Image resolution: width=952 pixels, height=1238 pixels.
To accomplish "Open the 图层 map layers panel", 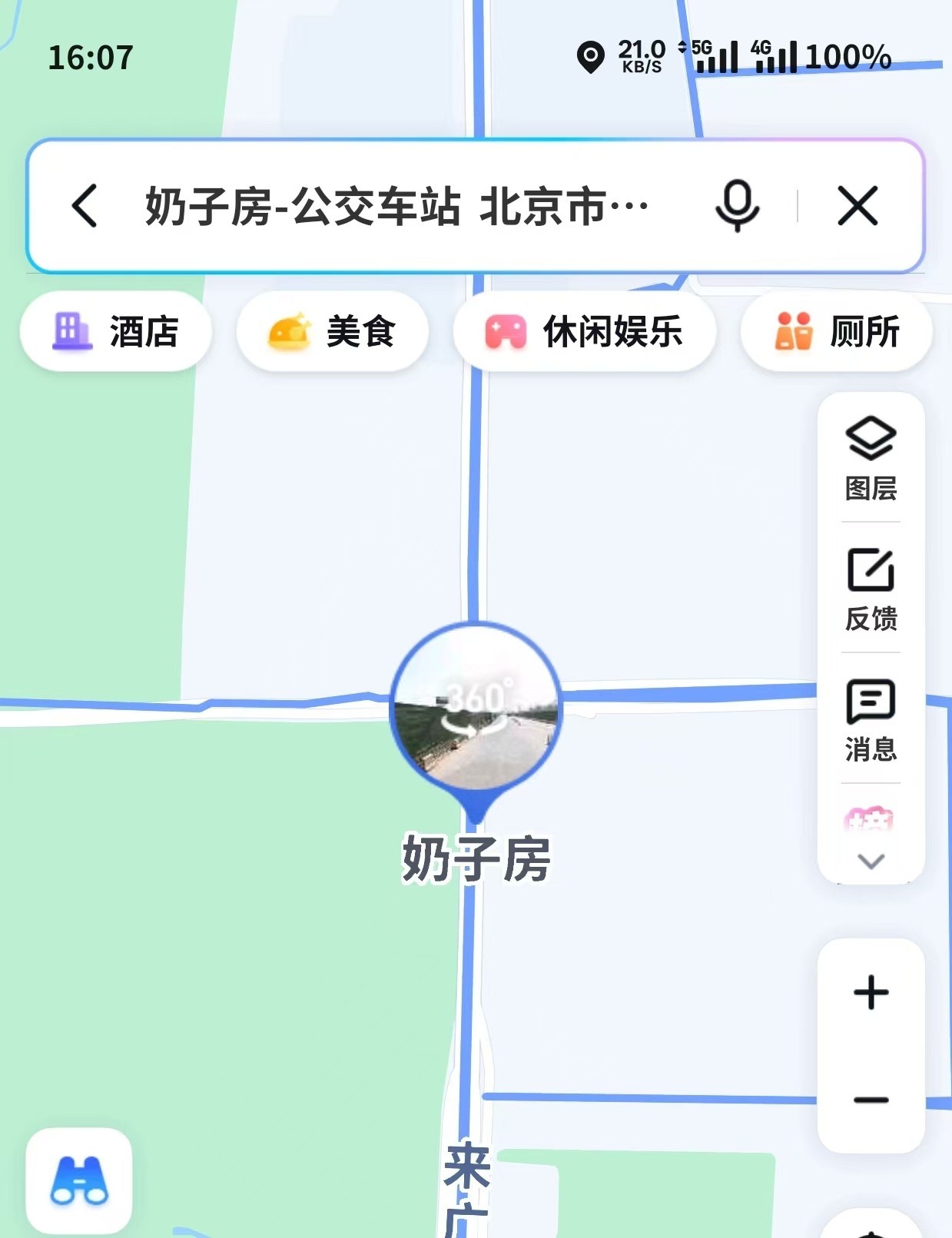I will [869, 453].
